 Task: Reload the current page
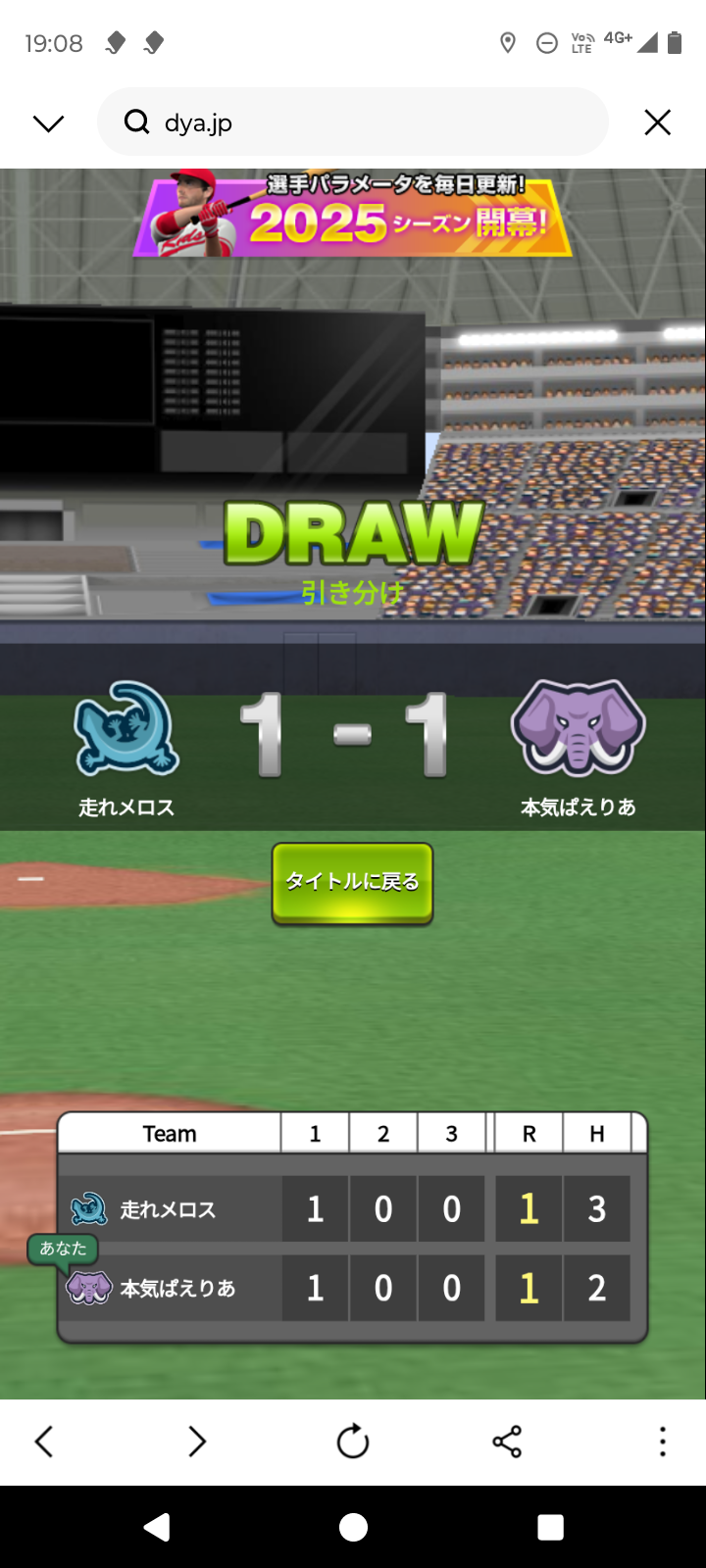click(x=353, y=1442)
